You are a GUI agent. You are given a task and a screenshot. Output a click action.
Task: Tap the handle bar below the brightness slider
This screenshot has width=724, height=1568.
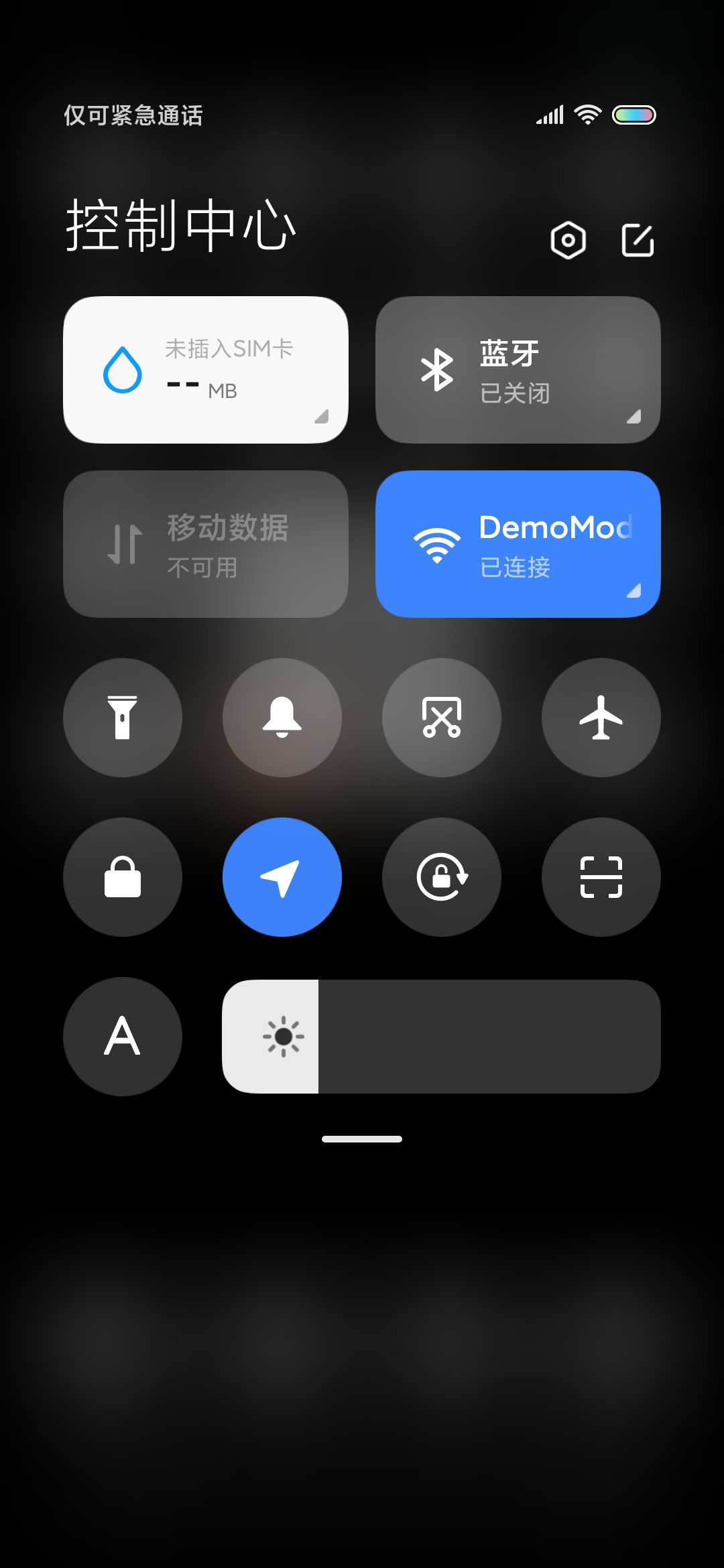pos(362,1139)
